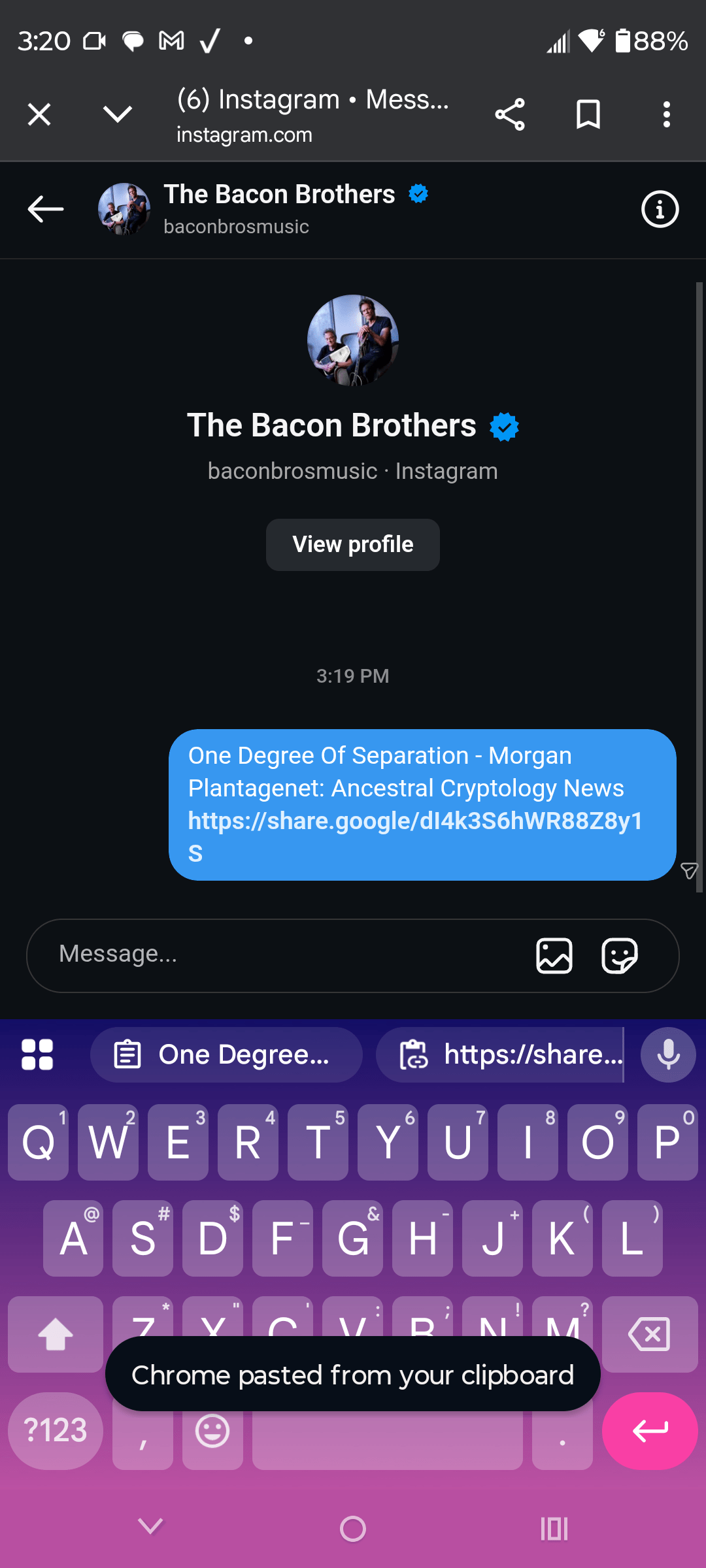Open conversation details info icon

coord(660,209)
